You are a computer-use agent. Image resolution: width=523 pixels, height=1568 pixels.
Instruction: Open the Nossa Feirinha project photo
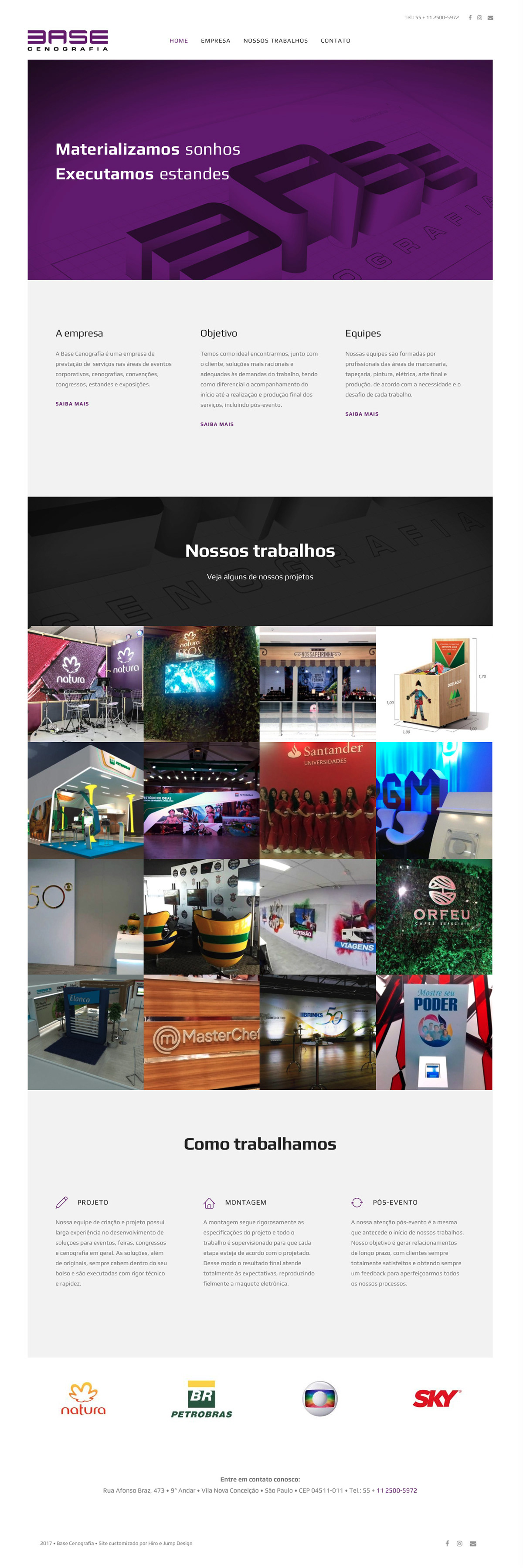pyautogui.click(x=317, y=683)
